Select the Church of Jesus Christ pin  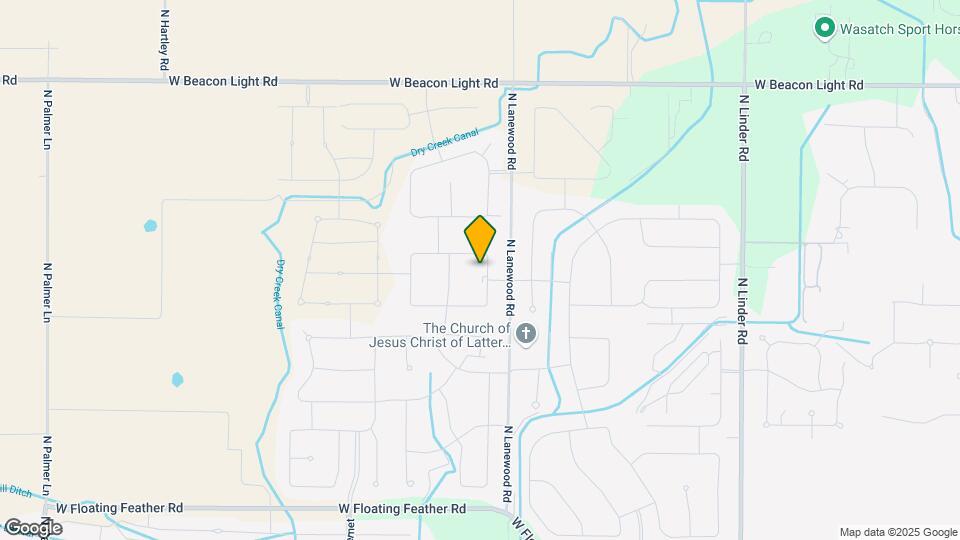tap(526, 334)
